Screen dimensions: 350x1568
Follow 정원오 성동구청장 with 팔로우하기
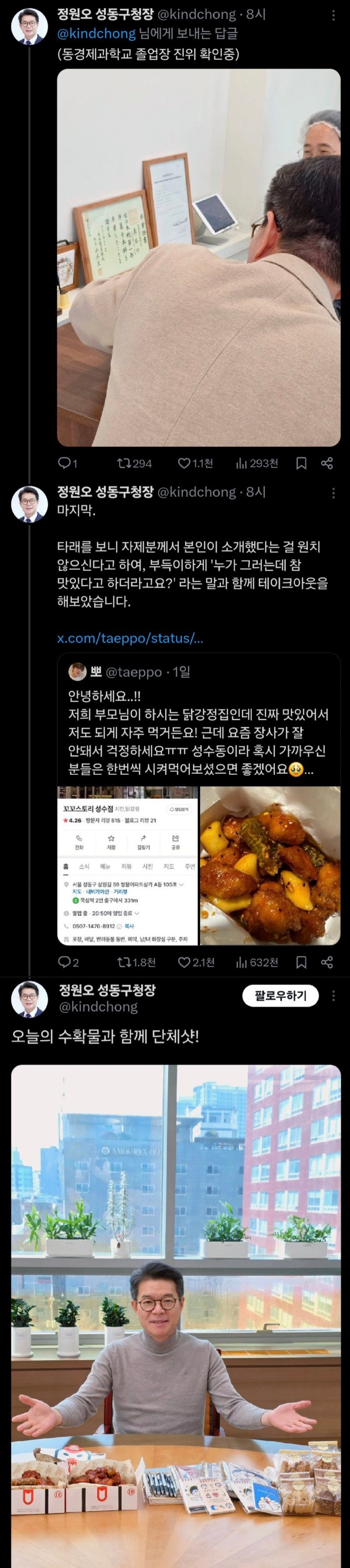tap(280, 996)
